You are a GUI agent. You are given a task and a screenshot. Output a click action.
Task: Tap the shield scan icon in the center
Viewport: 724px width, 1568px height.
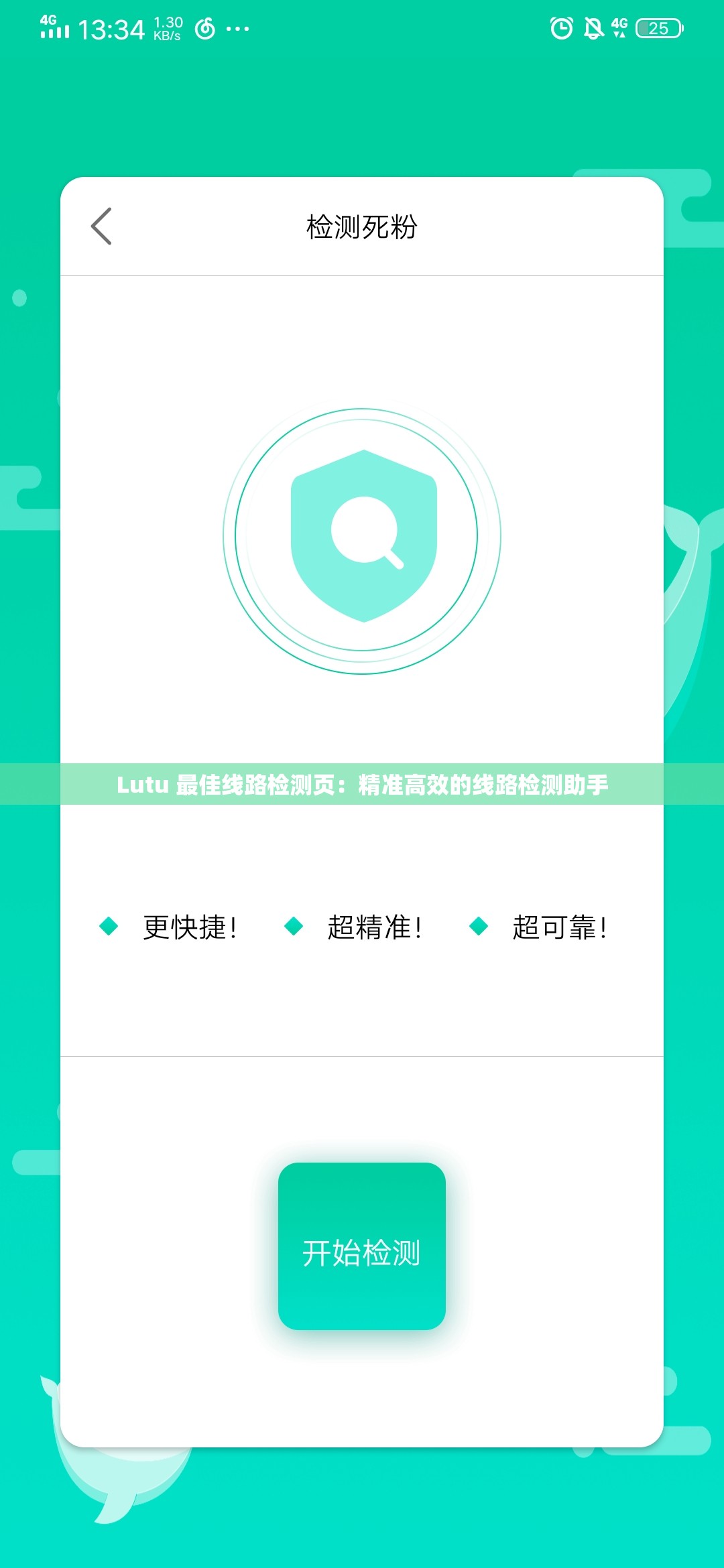click(x=362, y=536)
